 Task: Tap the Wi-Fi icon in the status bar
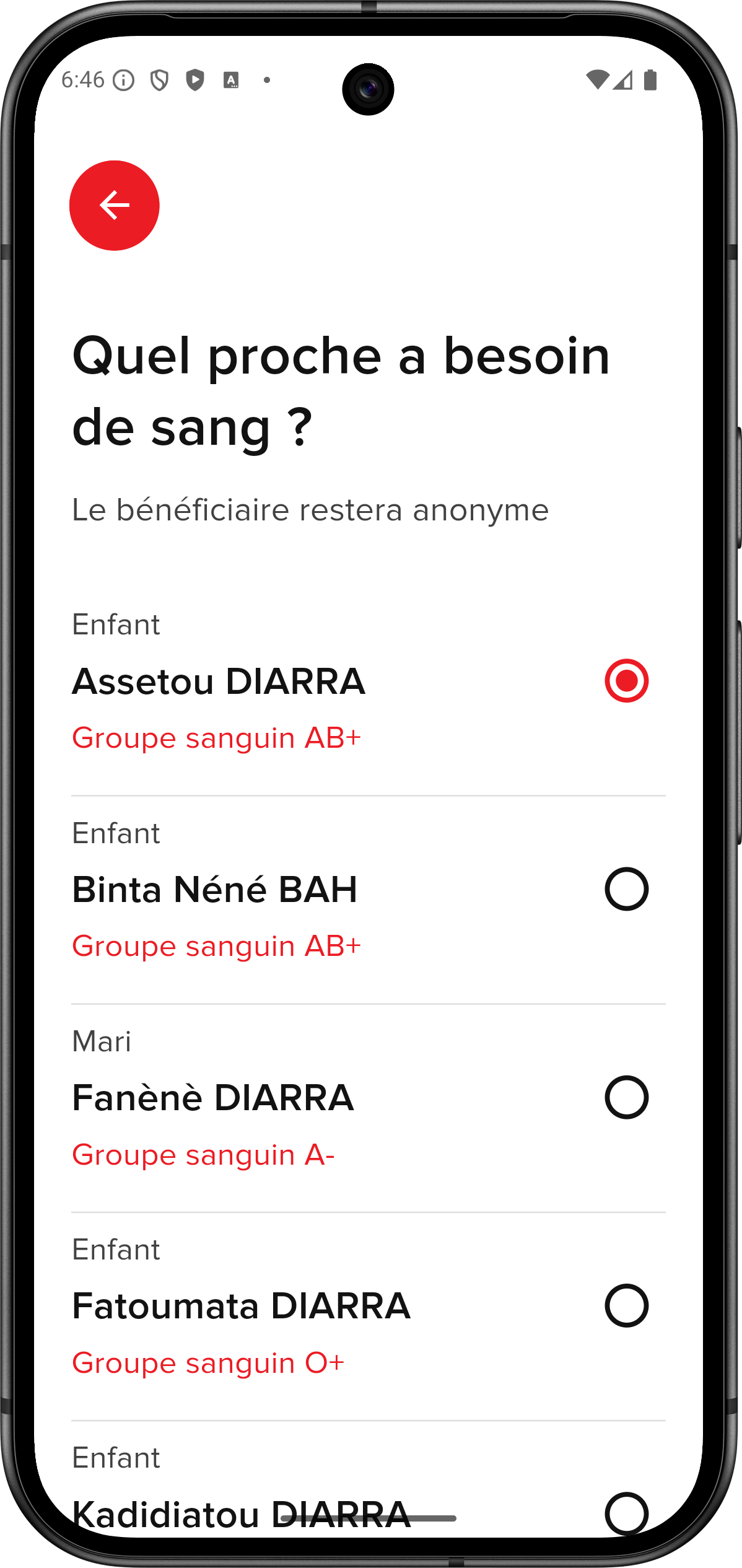(596, 81)
